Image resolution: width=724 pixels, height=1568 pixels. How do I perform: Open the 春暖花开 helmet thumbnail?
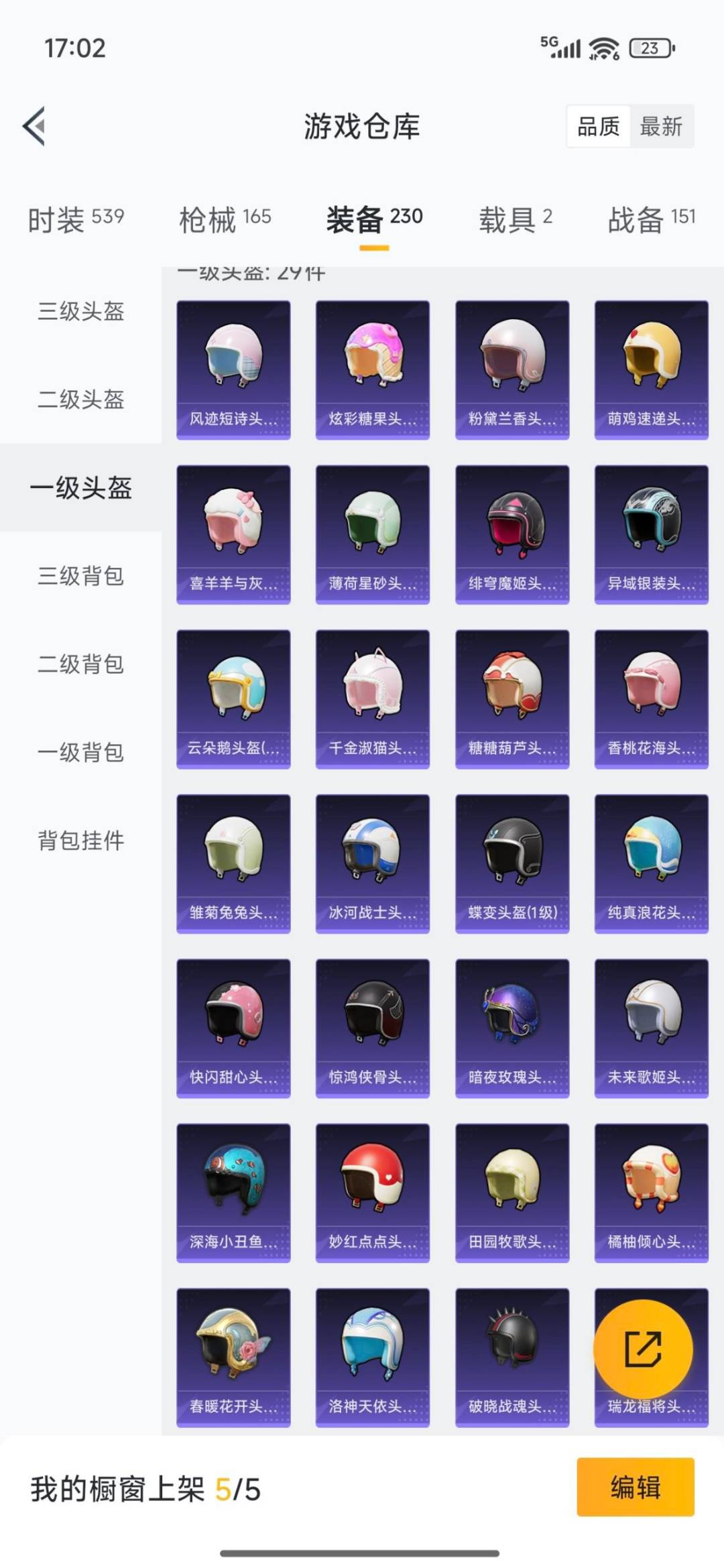point(233,1349)
